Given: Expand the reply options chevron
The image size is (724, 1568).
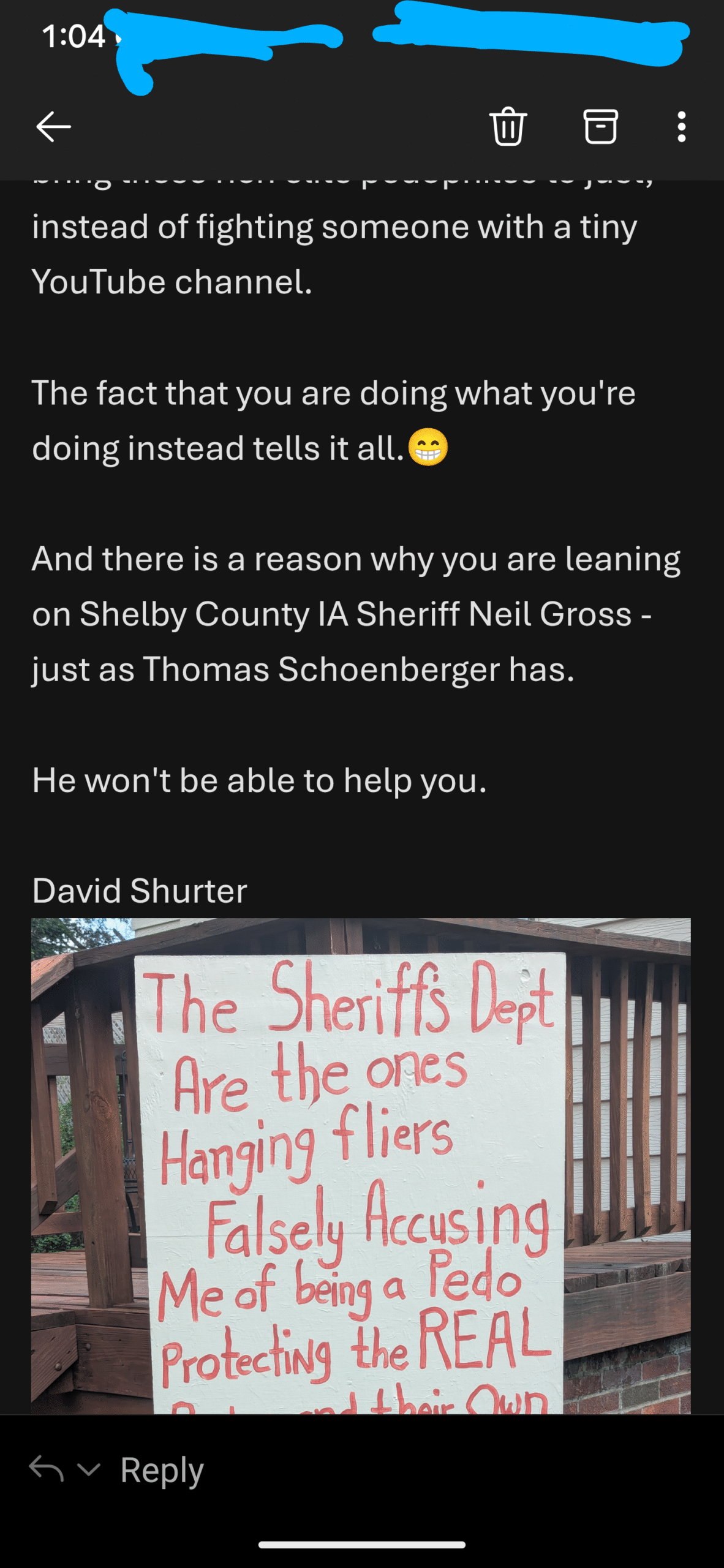Looking at the screenshot, I should [x=89, y=1469].
